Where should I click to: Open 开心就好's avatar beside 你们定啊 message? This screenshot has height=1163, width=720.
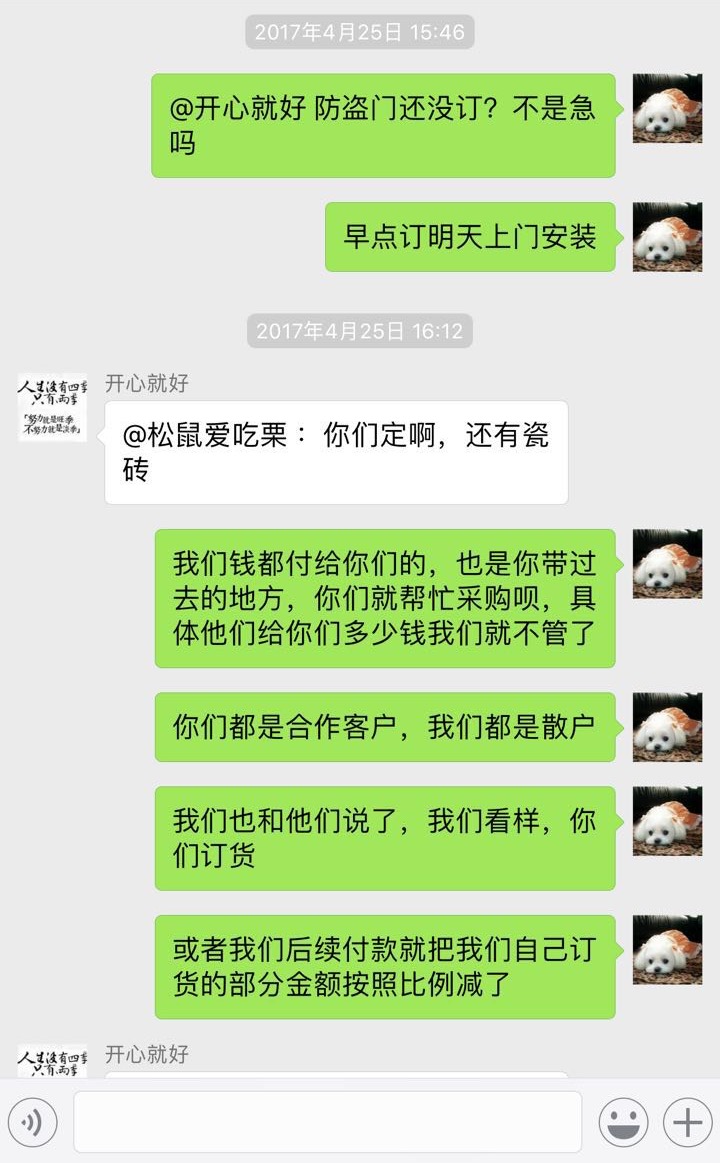tap(52, 407)
